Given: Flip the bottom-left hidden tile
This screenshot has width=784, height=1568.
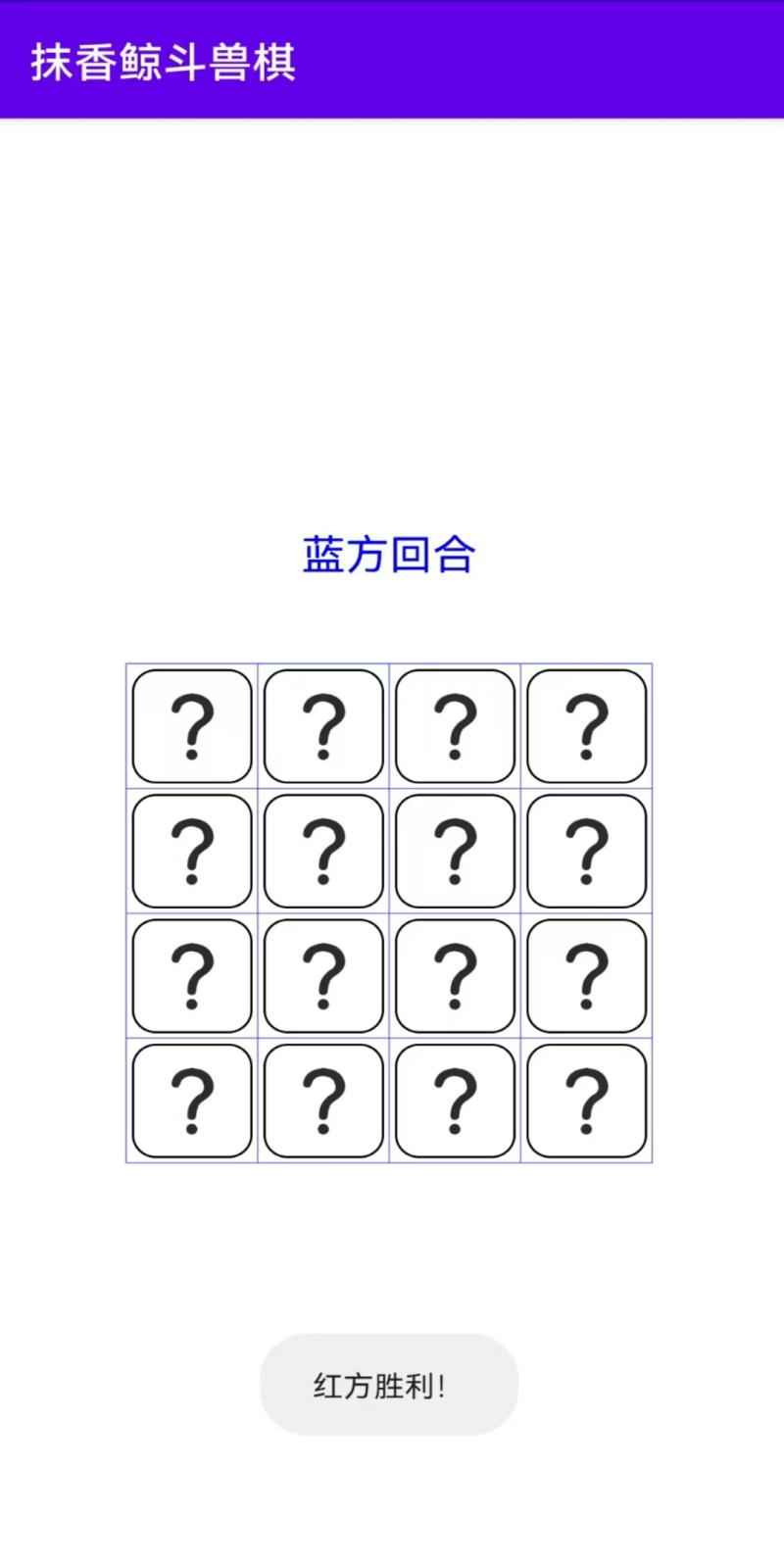Looking at the screenshot, I should point(191,1102).
